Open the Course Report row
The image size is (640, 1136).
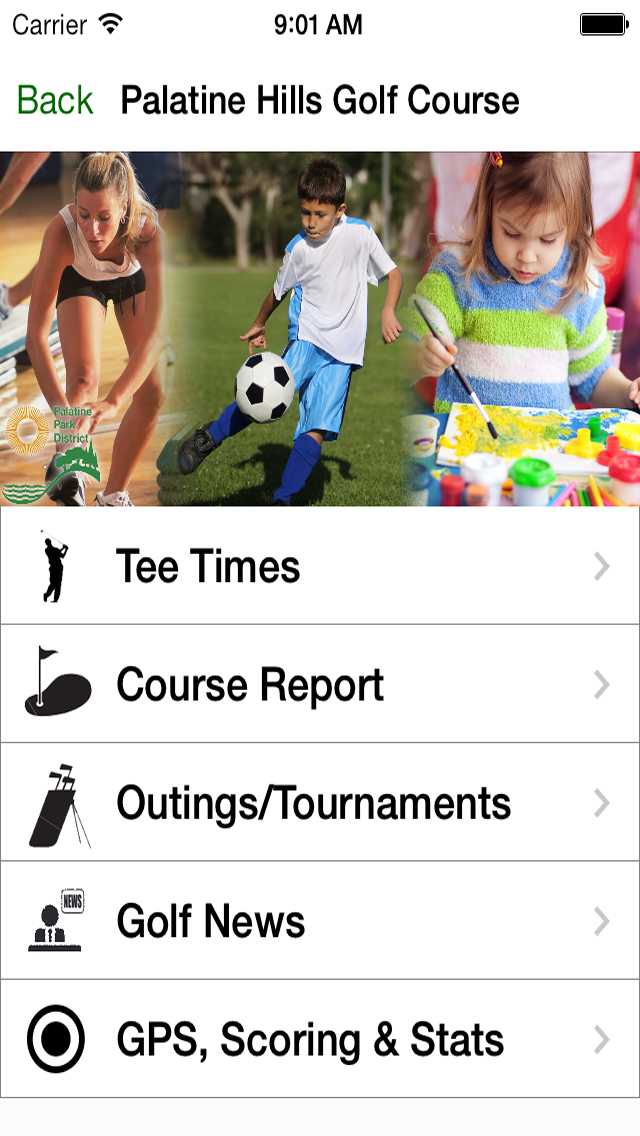[x=320, y=685]
